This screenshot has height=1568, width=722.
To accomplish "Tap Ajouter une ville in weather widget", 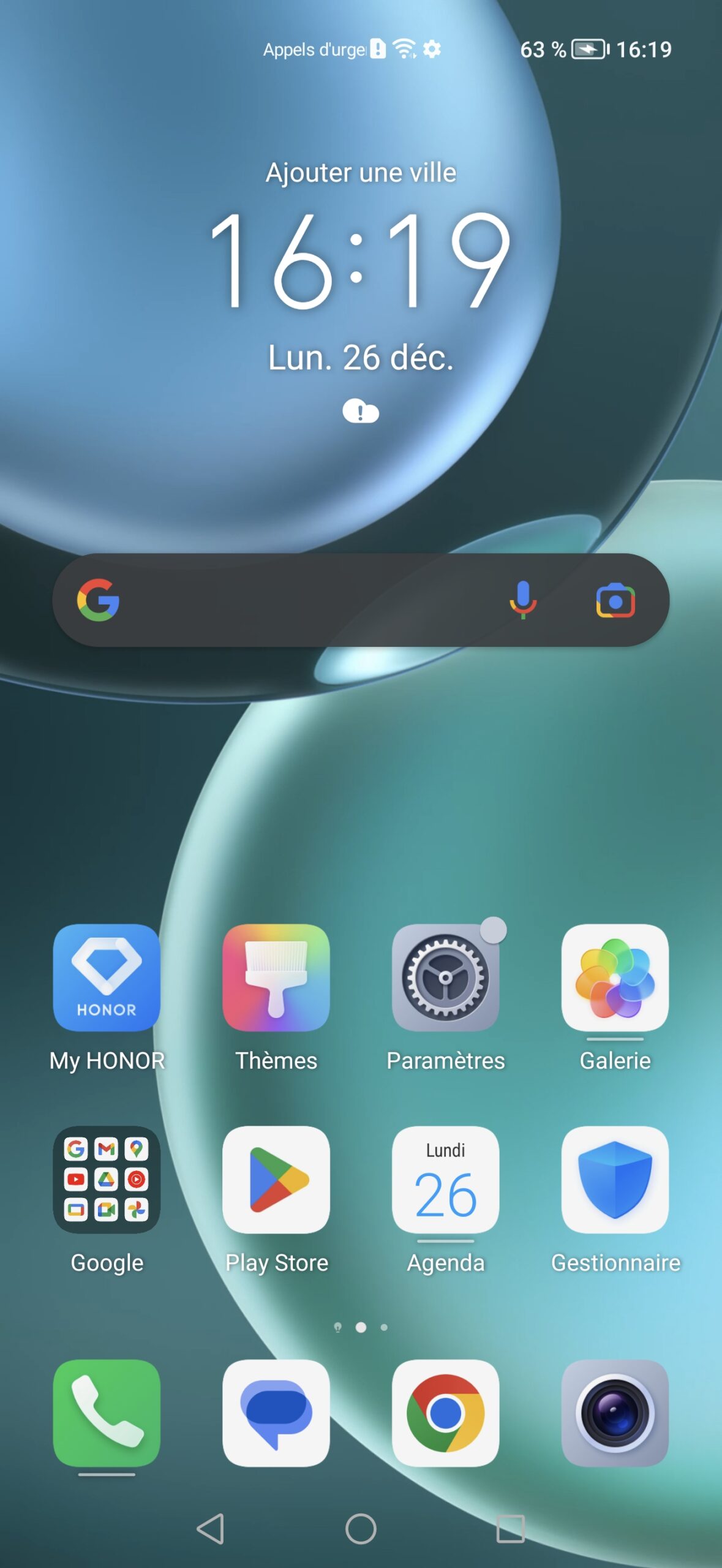I will tap(361, 173).
